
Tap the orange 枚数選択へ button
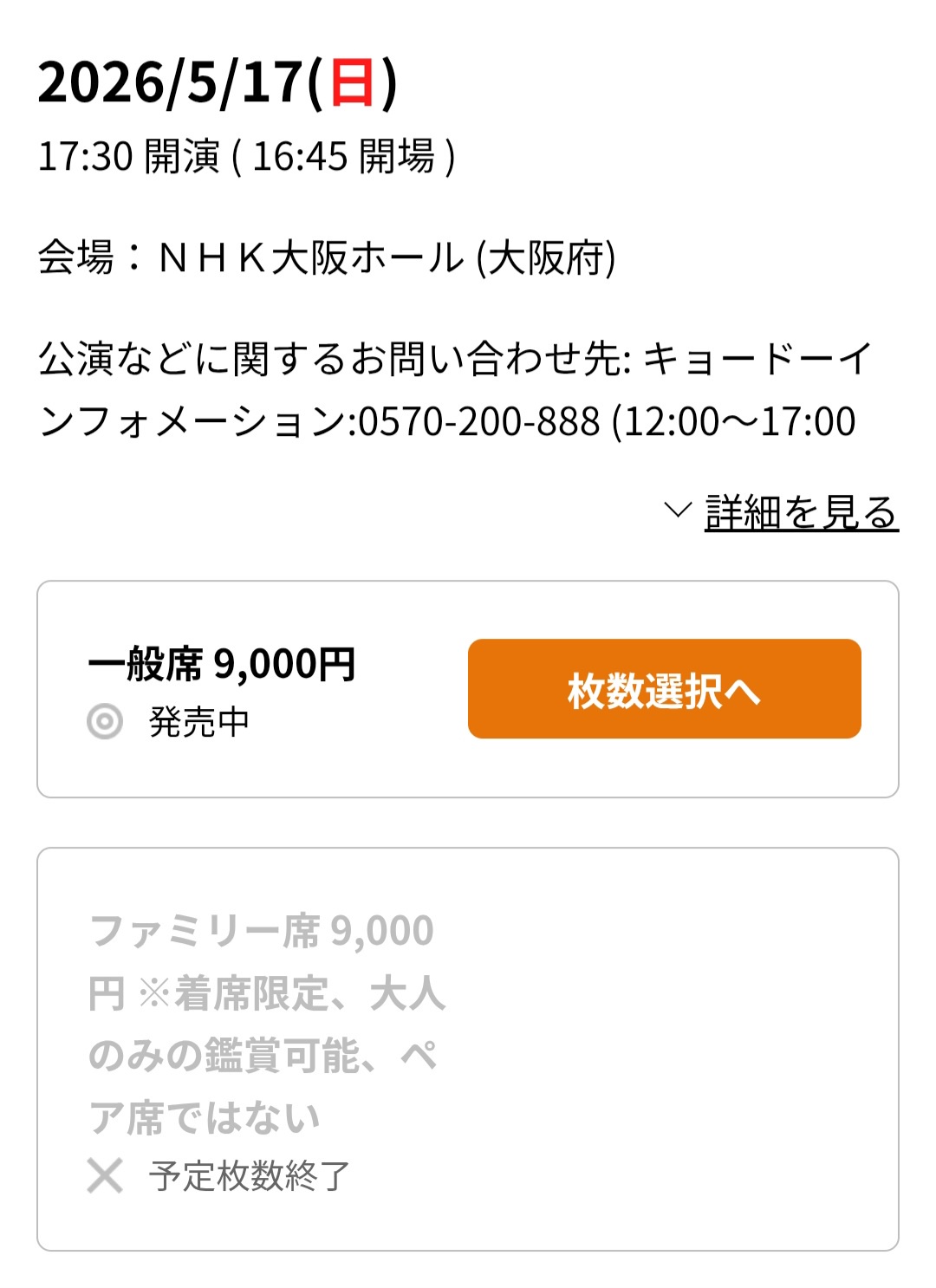pos(664,689)
